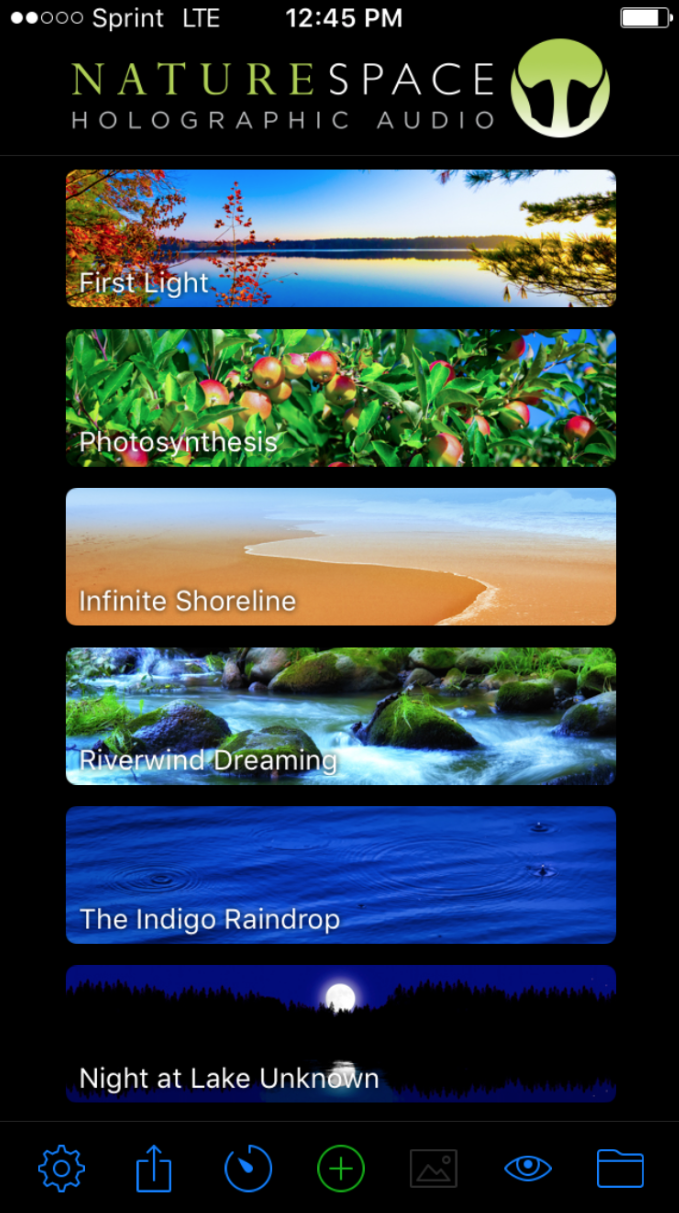Tap the picture icon in toolbar
This screenshot has height=1213, width=679.
(x=433, y=1168)
